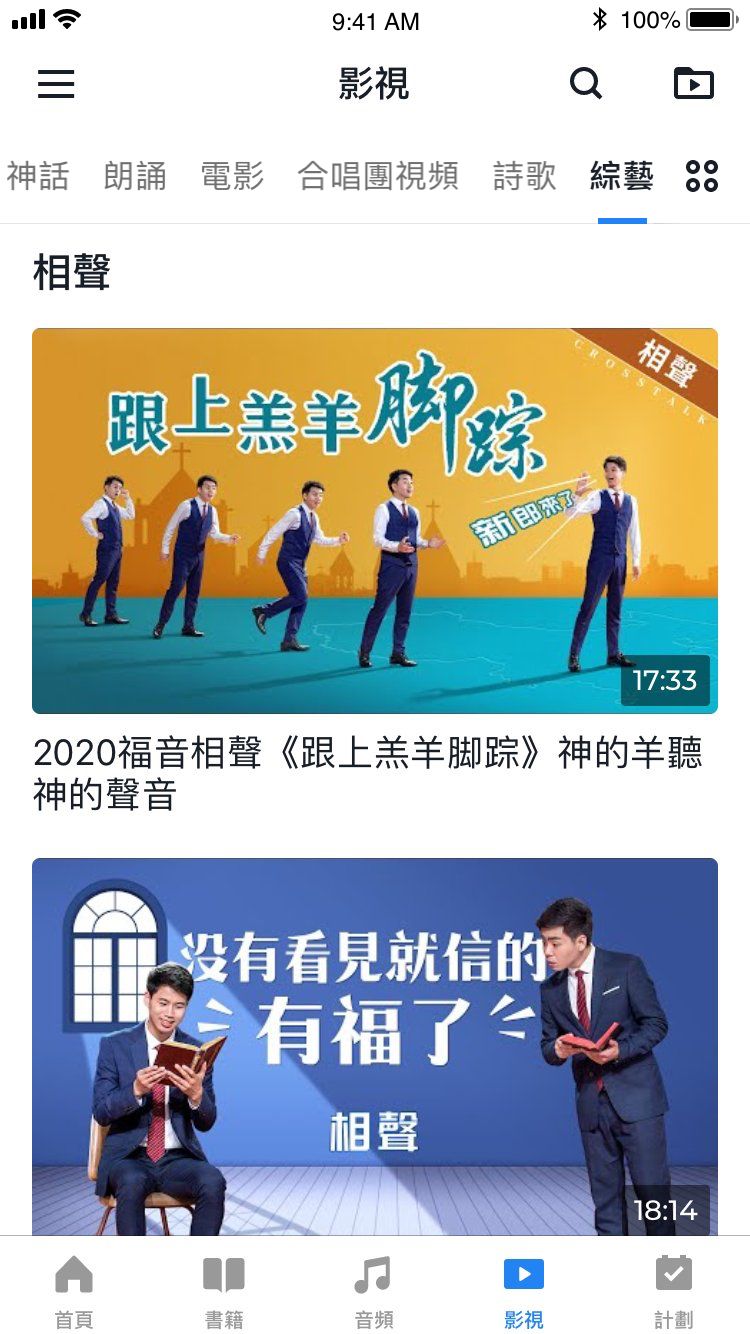
Task: Switch to the 神話 tab
Action: [38, 176]
